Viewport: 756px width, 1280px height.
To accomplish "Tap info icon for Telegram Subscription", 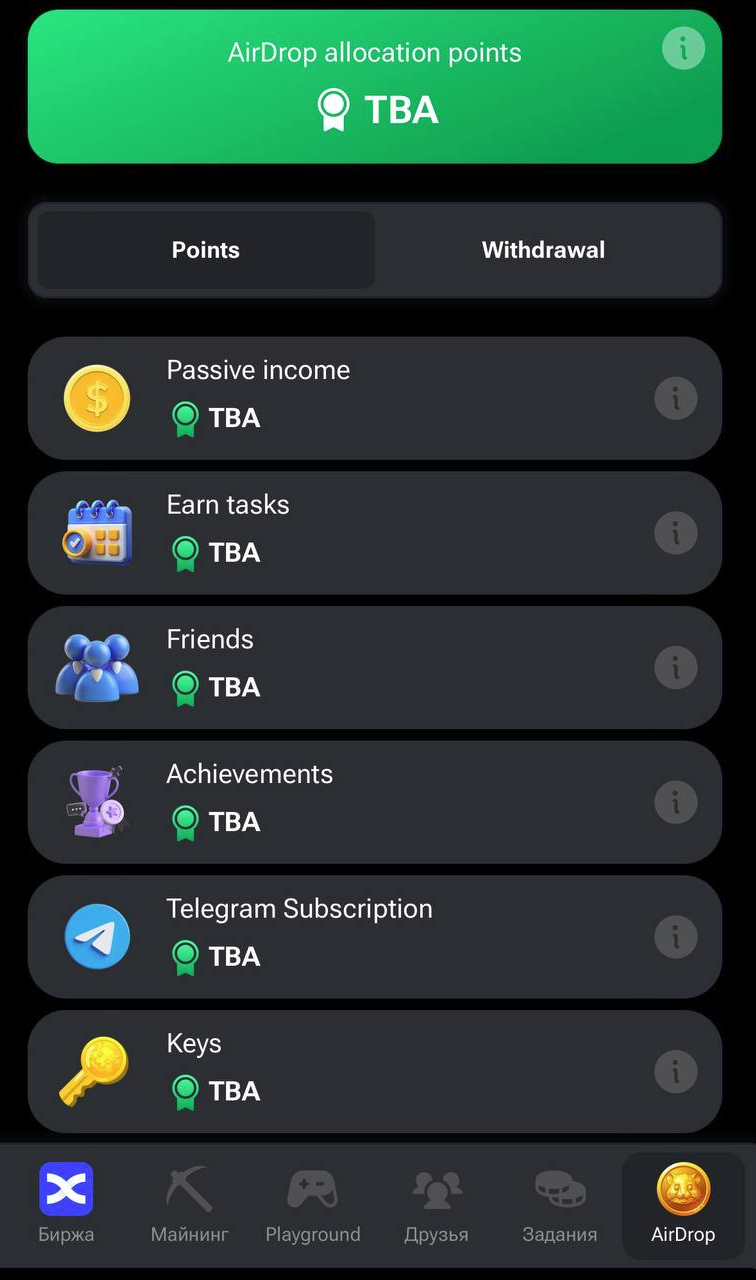I will 675,937.
